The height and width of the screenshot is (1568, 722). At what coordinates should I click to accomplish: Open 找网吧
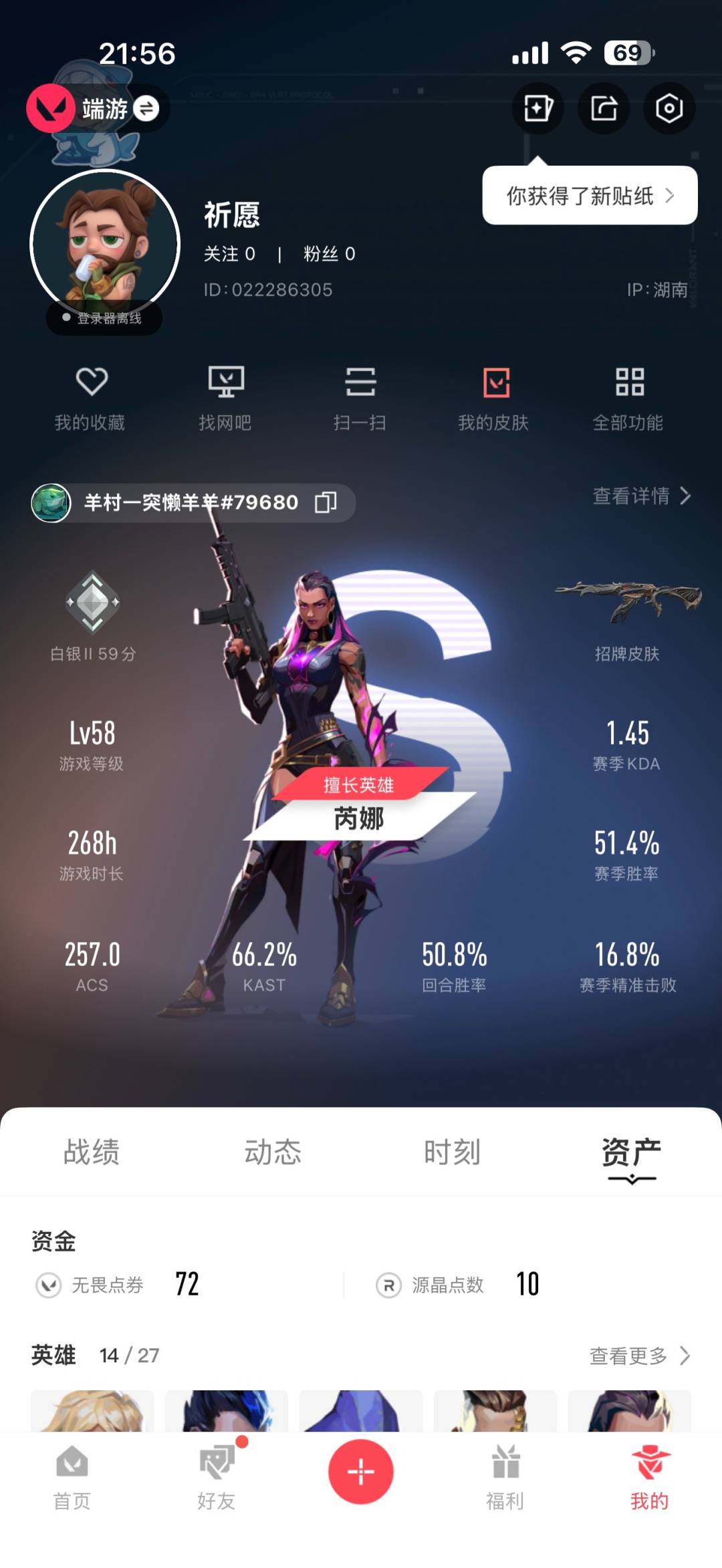click(225, 398)
